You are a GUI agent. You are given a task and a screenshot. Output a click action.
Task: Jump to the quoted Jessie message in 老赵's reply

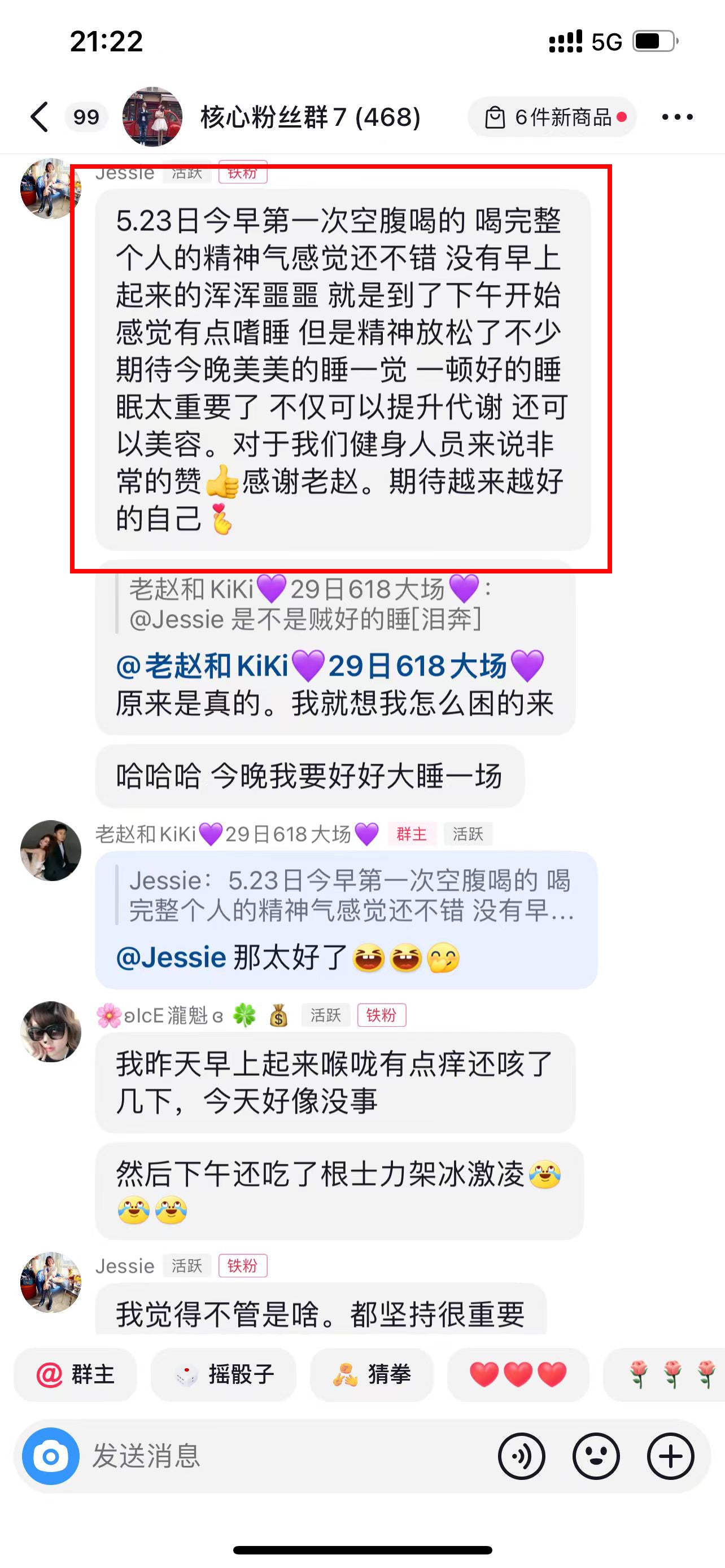(x=347, y=895)
